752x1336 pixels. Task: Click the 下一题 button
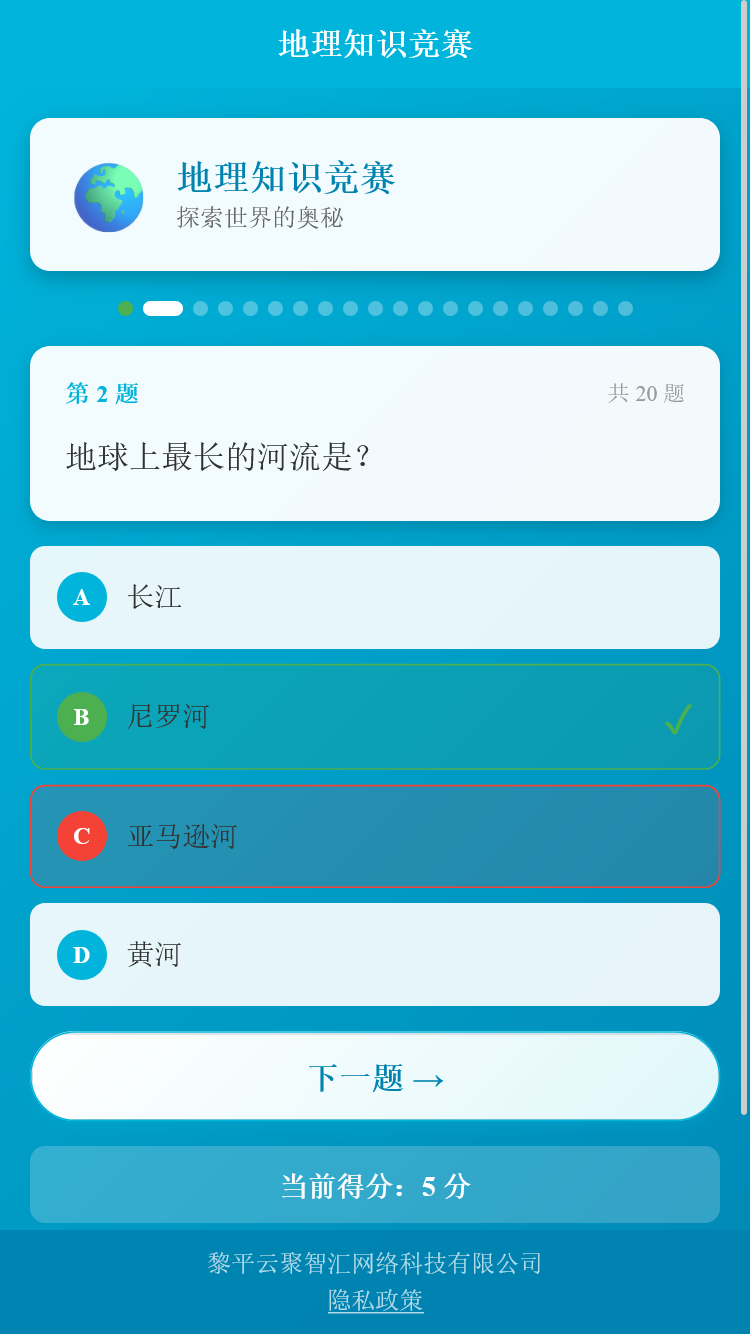coord(375,1076)
